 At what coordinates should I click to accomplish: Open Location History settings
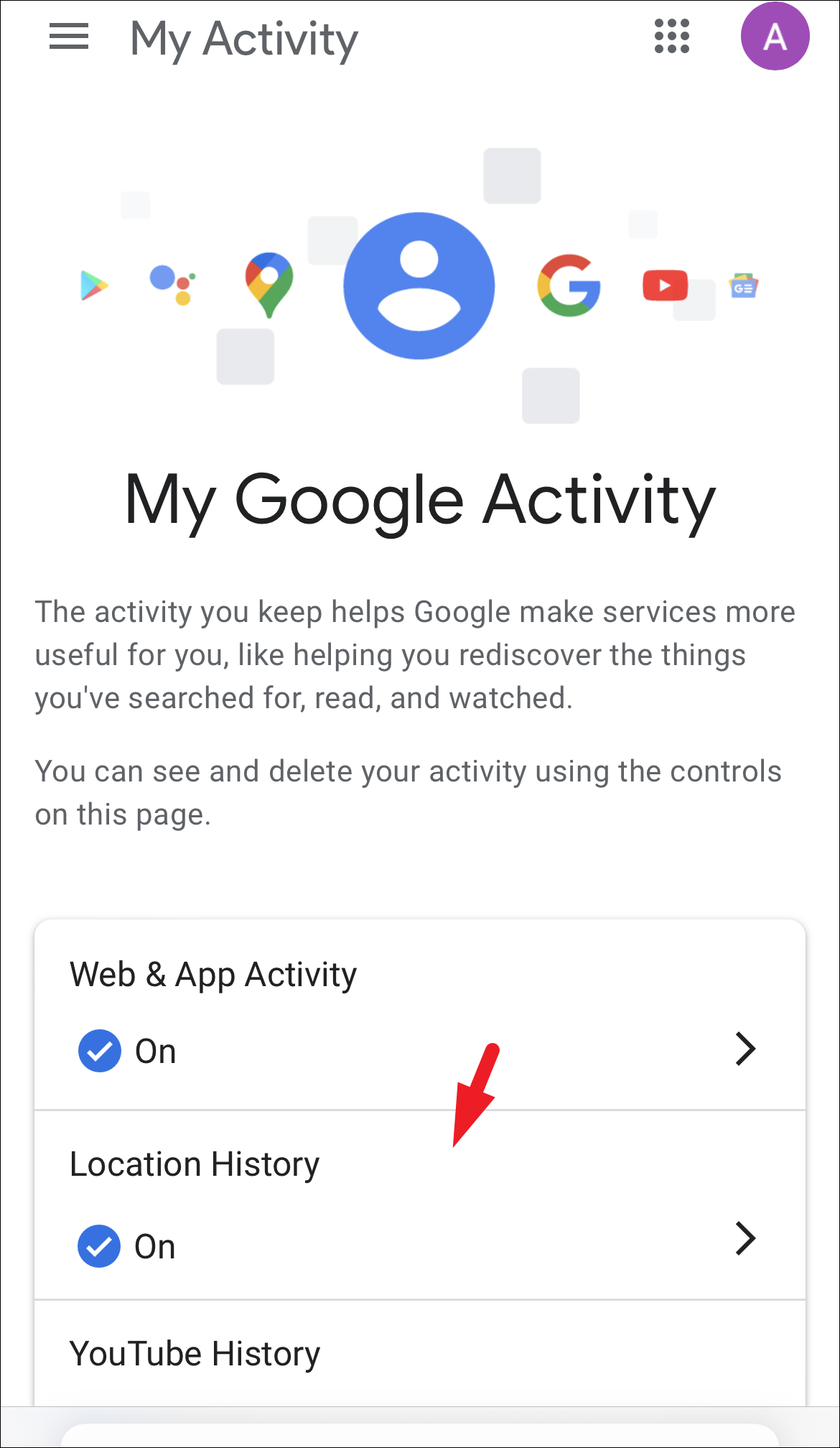(x=420, y=1205)
